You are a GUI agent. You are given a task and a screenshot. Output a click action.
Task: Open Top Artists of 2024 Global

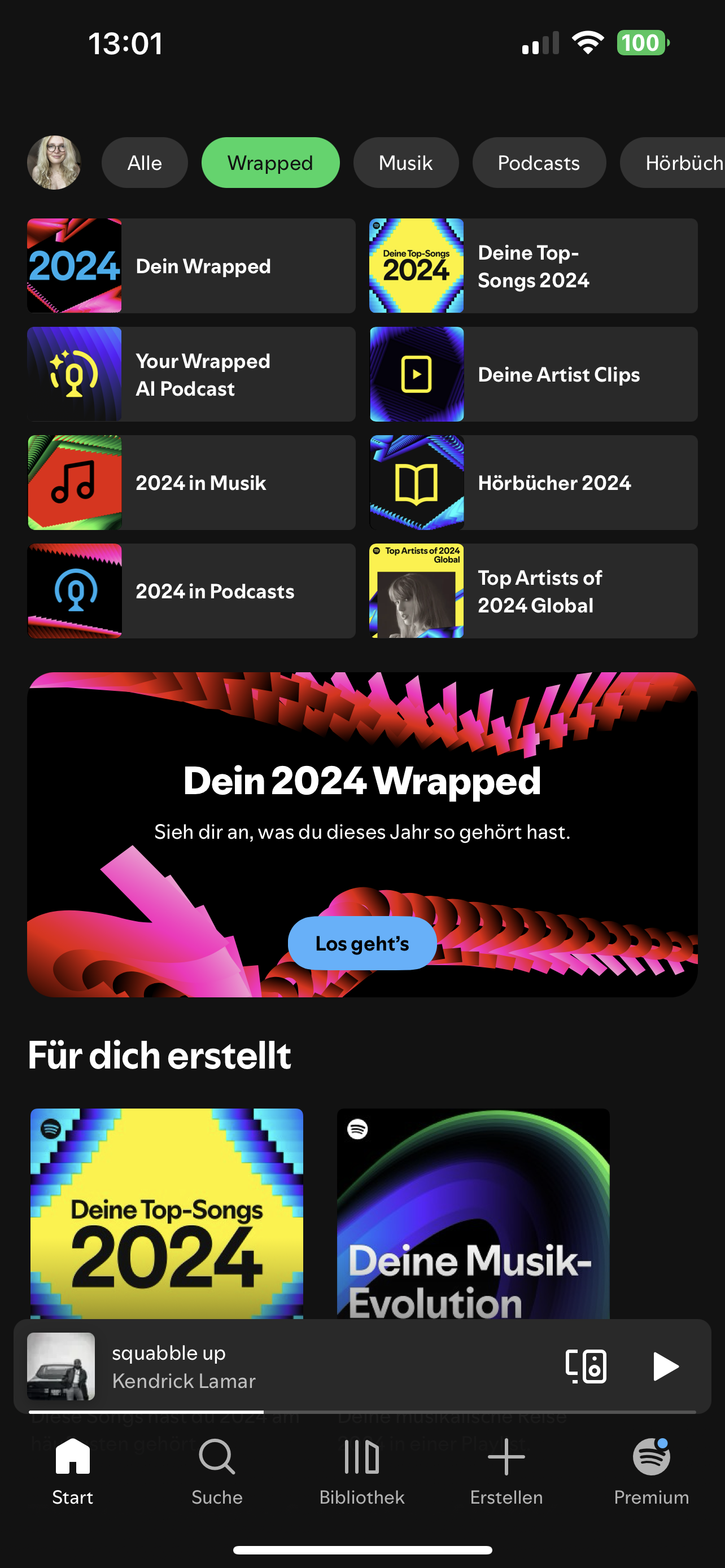[532, 590]
